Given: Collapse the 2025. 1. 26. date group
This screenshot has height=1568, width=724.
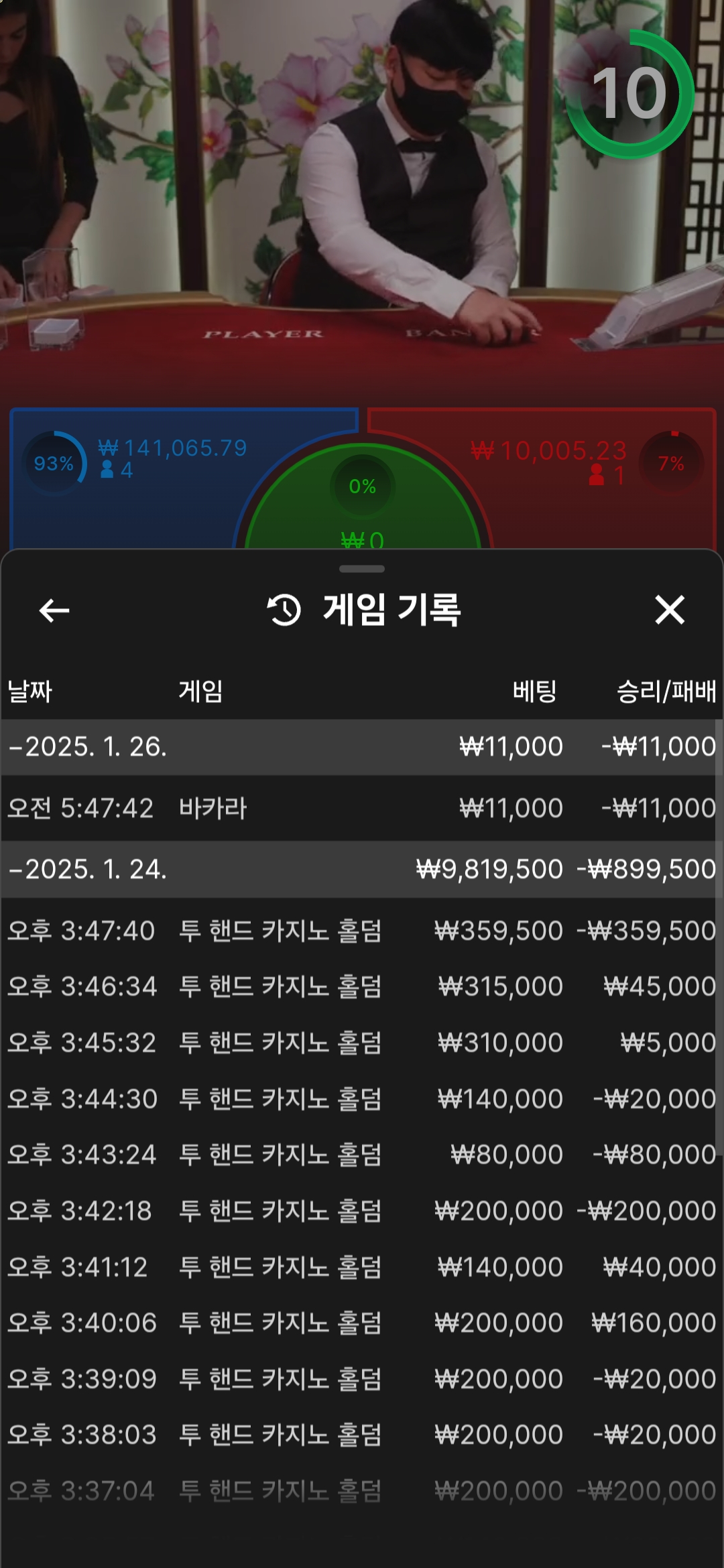Looking at the screenshot, I should (x=87, y=747).
